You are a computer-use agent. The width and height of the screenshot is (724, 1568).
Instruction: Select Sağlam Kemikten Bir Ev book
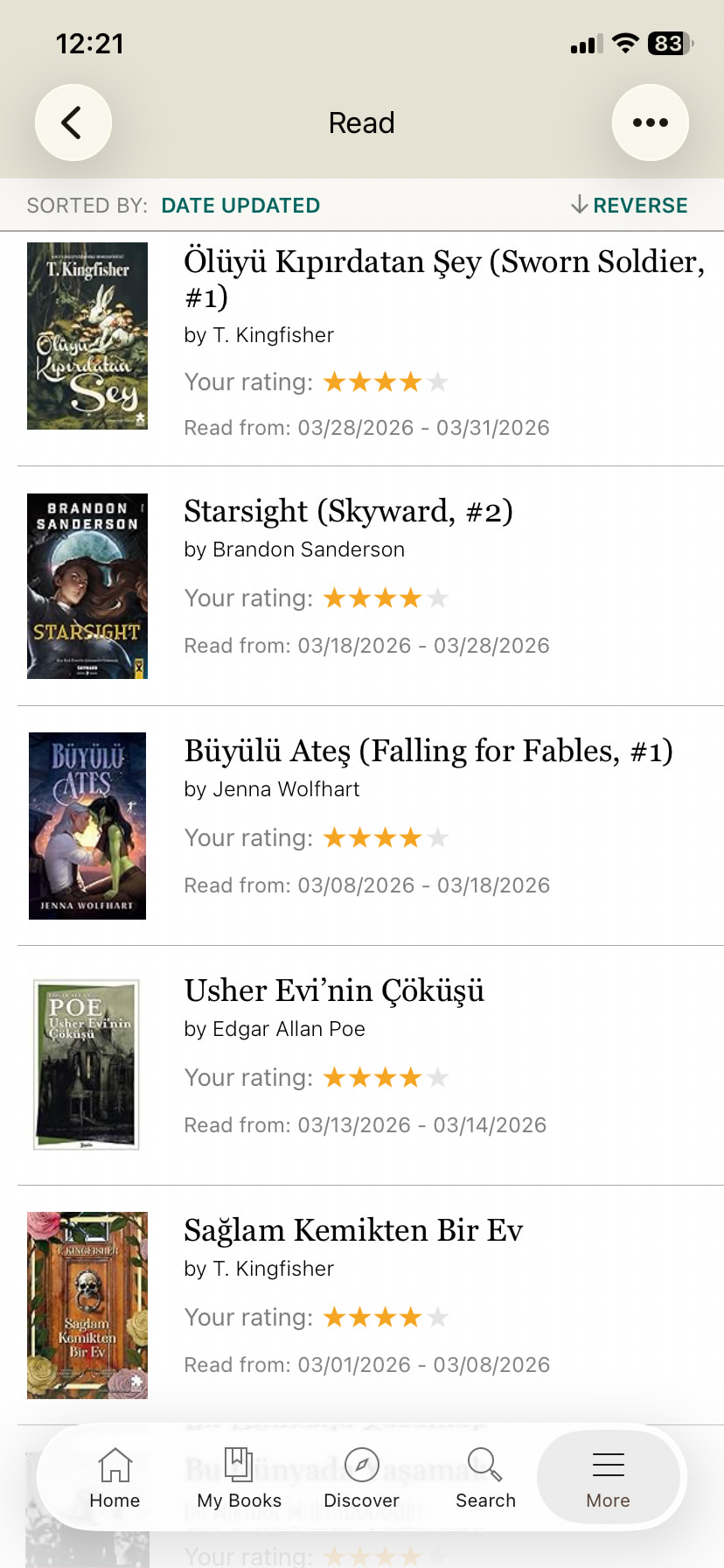click(x=353, y=1230)
